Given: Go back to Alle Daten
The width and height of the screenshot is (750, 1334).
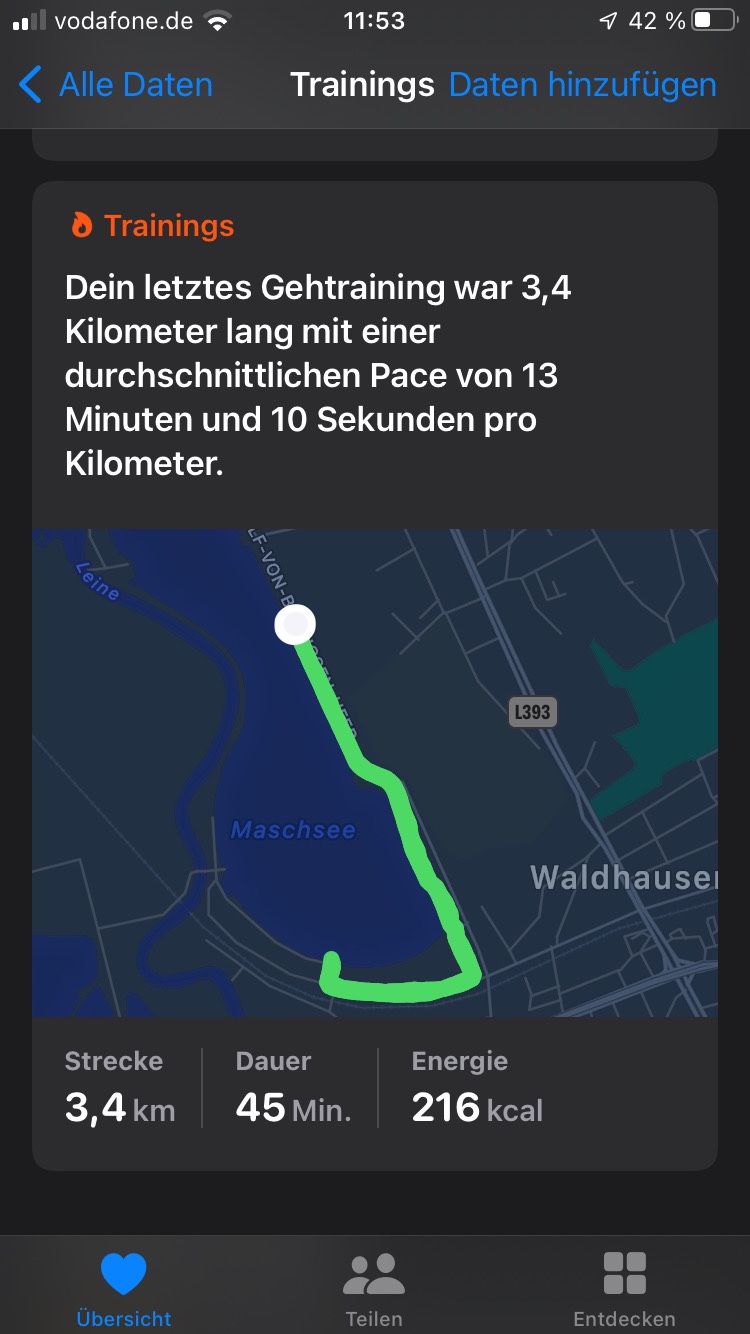Looking at the screenshot, I should (x=115, y=85).
